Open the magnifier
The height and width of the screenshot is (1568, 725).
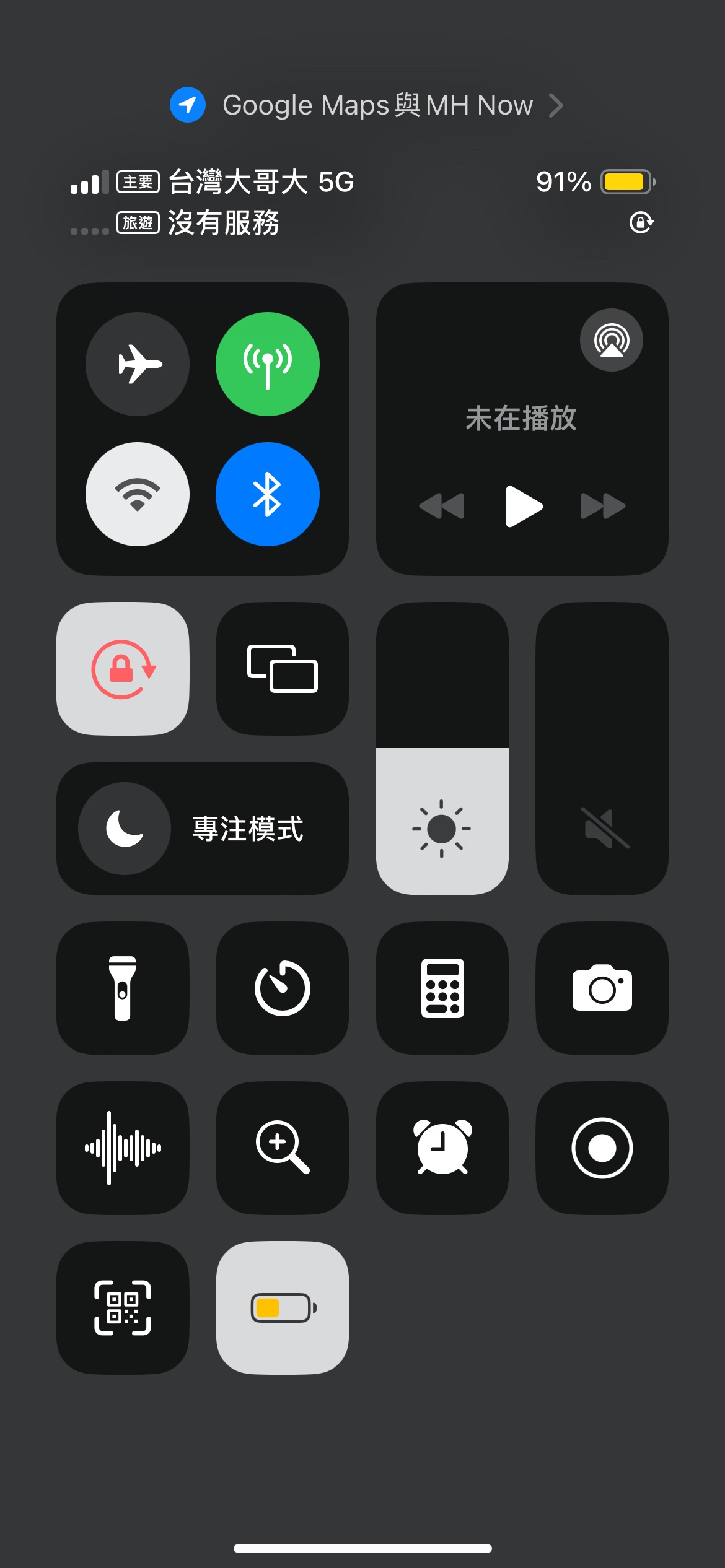[283, 1148]
